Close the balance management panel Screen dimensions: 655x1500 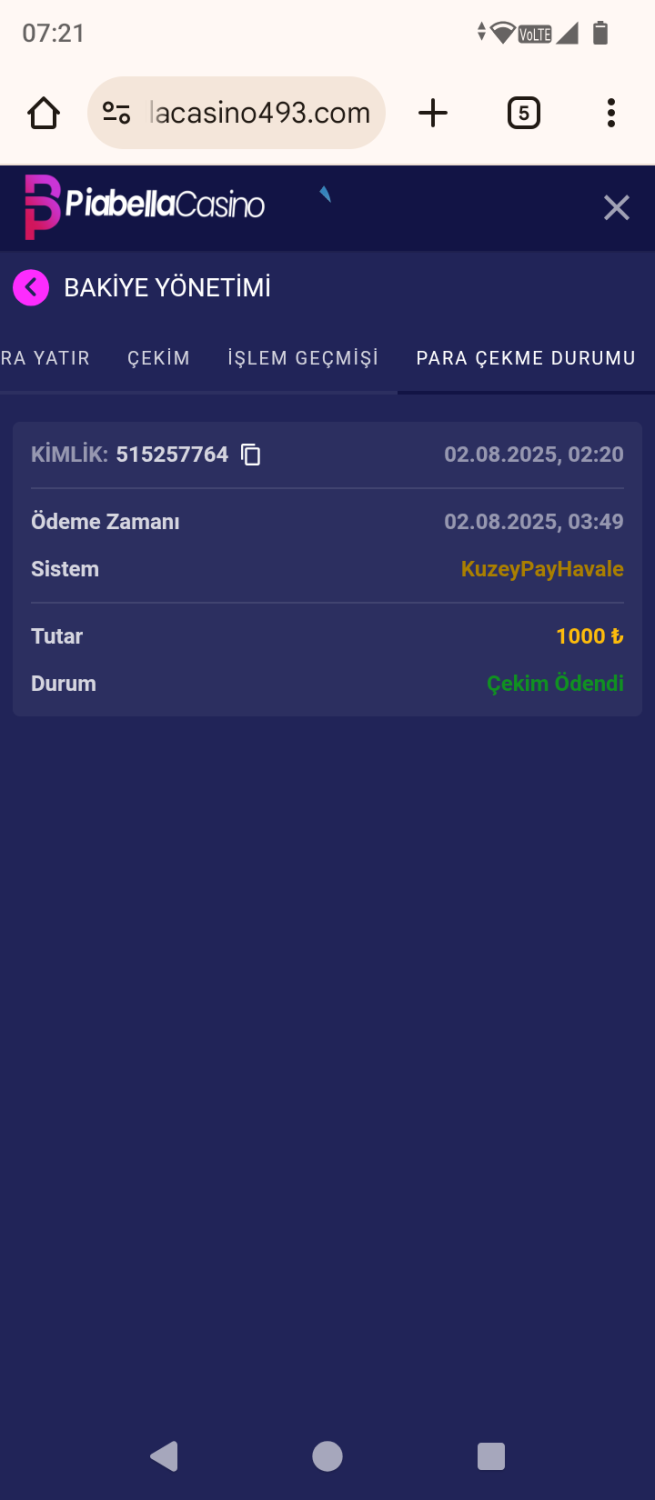[616, 208]
